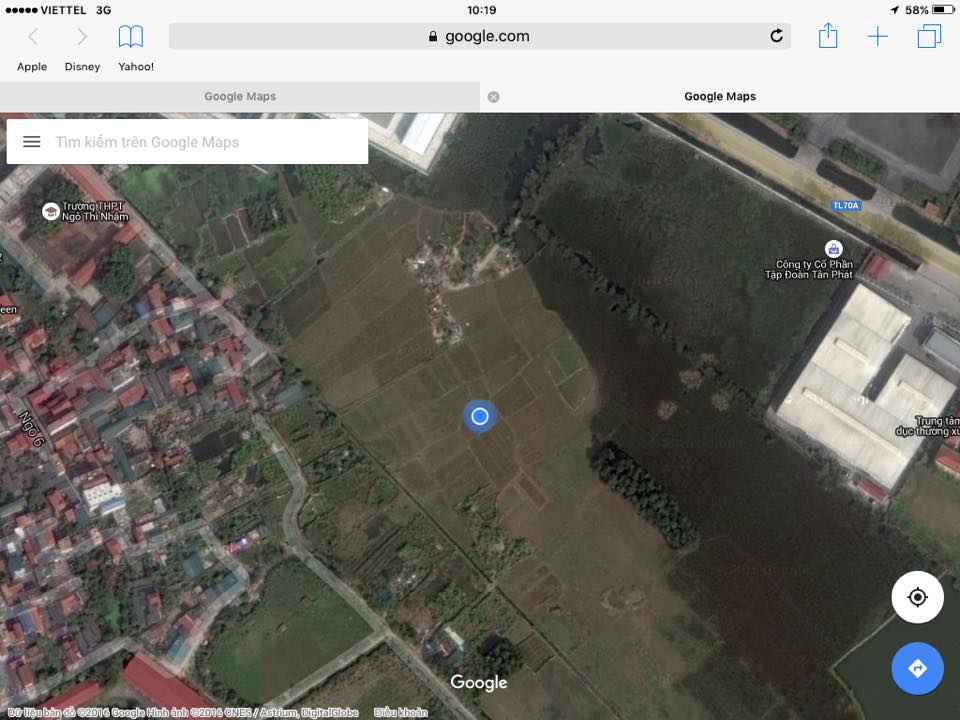Viewport: 960px width, 720px height.
Task: Open the Apple bookmark
Action: pos(32,67)
